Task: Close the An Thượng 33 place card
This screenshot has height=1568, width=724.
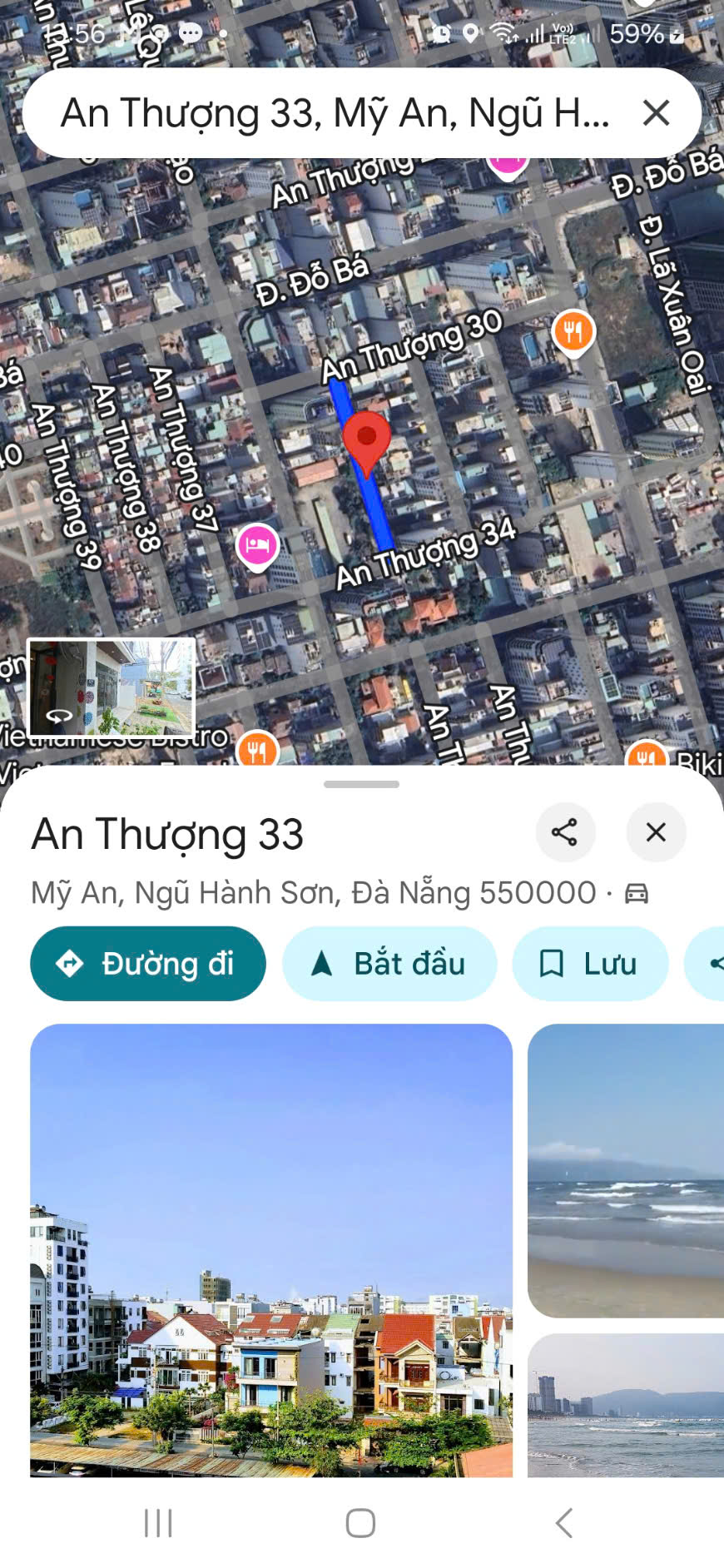Action: point(656,832)
